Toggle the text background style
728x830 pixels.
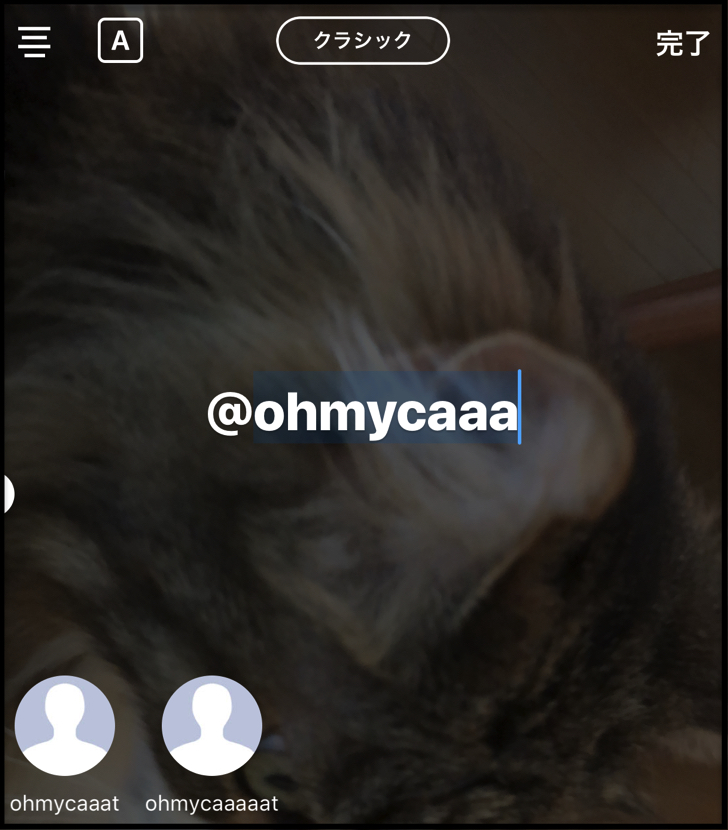(x=120, y=41)
